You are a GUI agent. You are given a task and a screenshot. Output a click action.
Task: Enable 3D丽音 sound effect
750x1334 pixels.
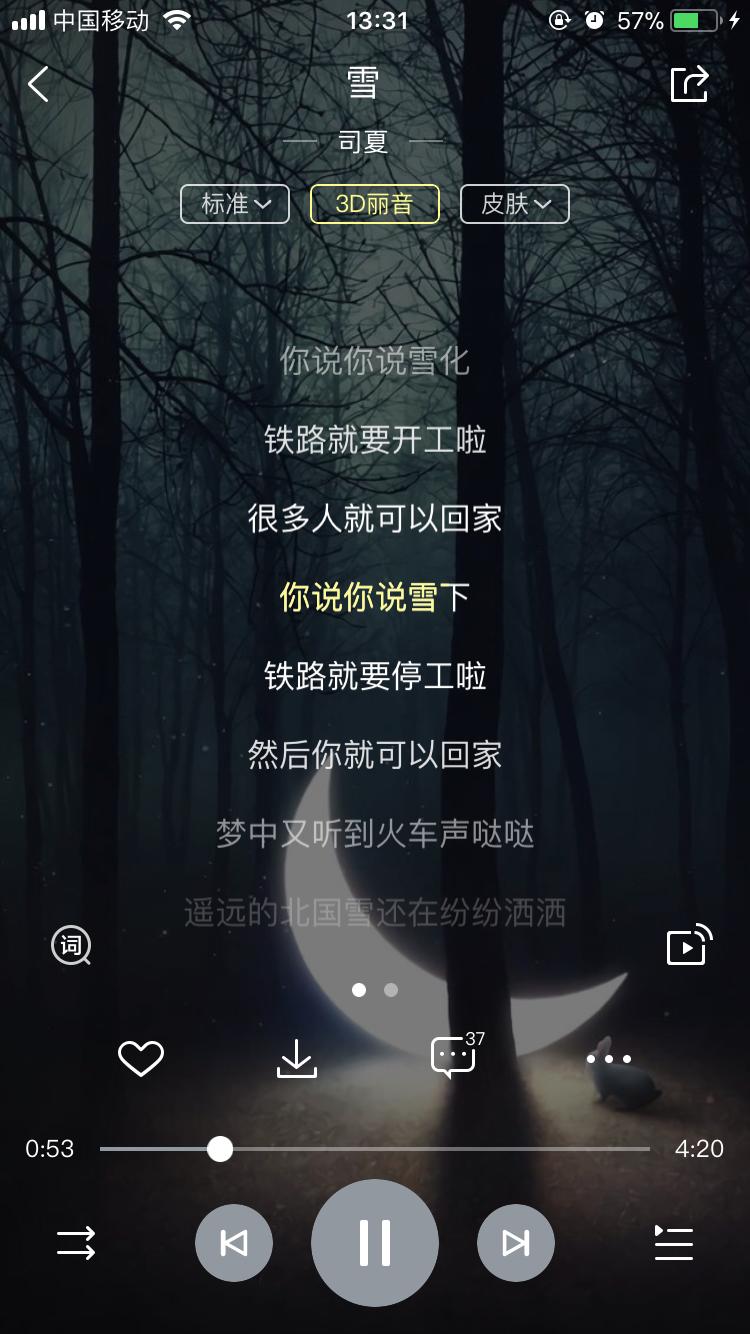375,204
